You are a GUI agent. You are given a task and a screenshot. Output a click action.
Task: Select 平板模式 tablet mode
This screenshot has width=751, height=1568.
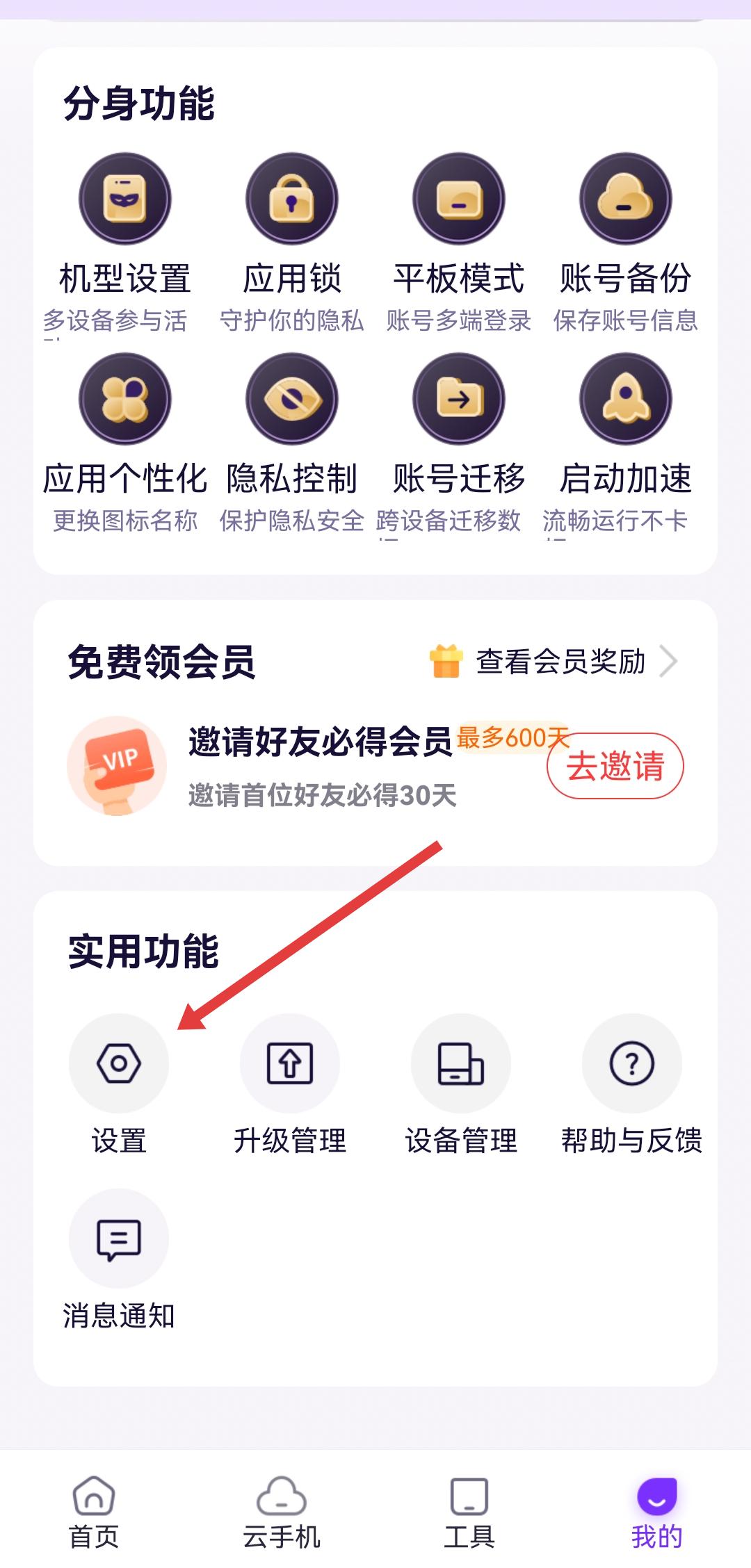click(x=459, y=200)
